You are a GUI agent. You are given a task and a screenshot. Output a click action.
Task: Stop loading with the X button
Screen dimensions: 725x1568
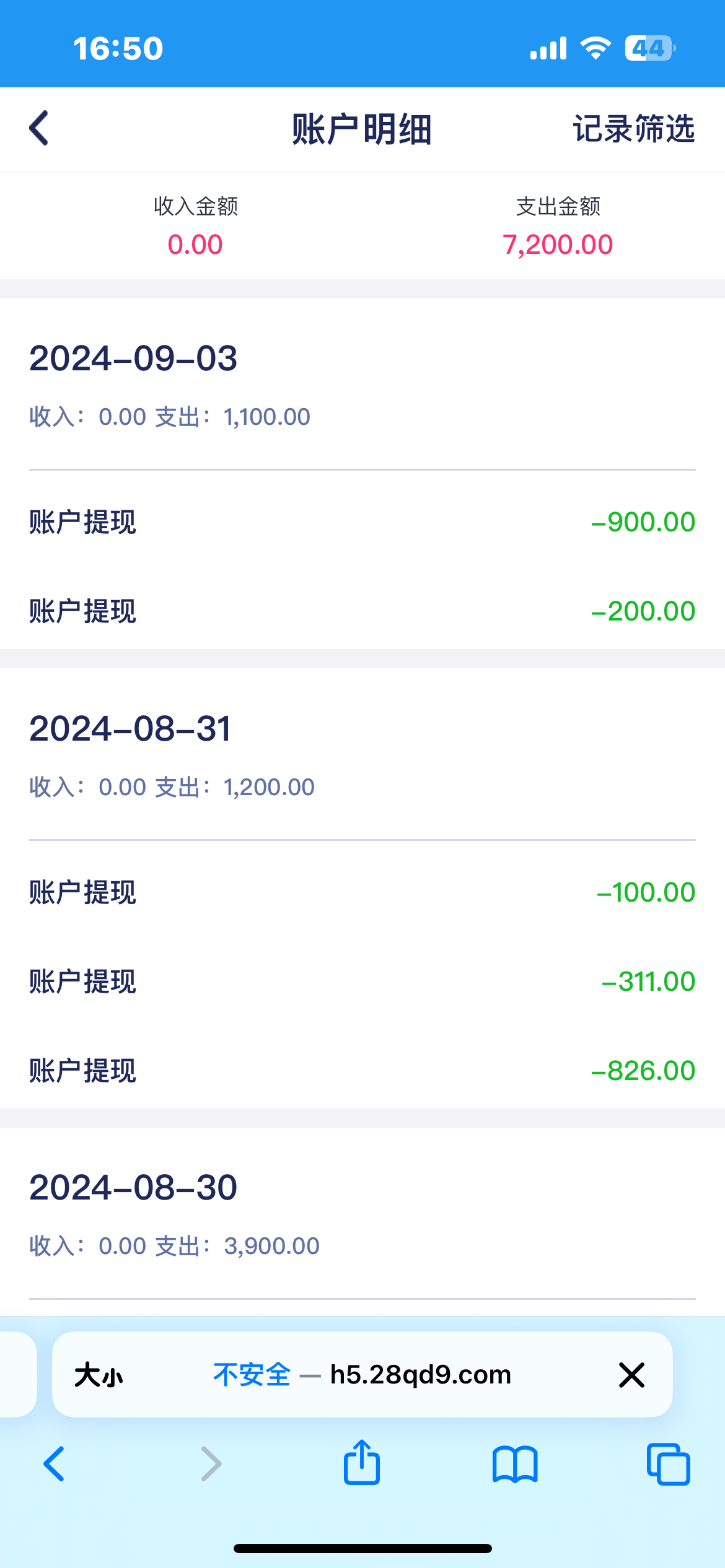pos(631,1375)
